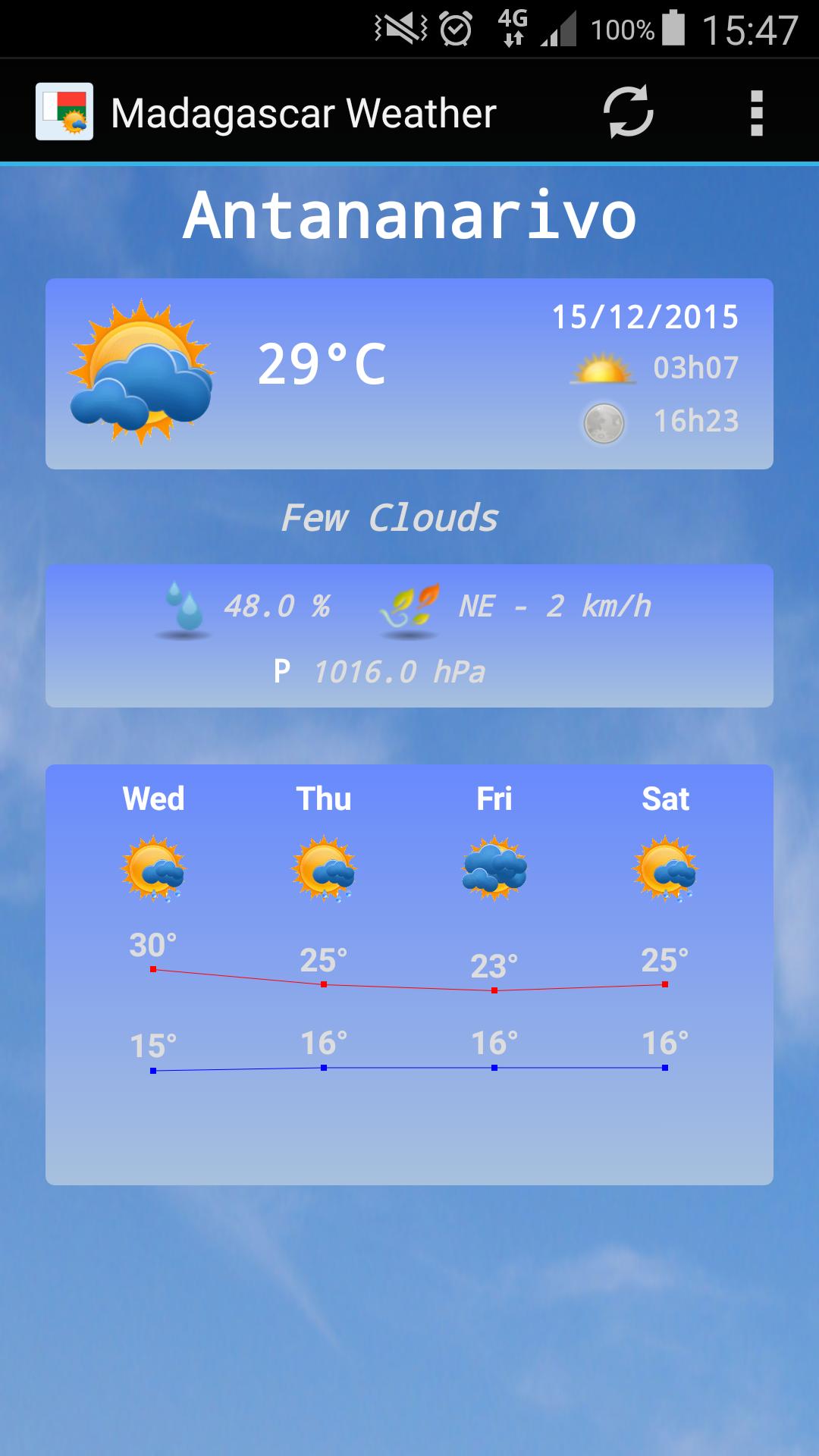Tap the Thu forecast label
The image size is (819, 1456).
pos(325,798)
